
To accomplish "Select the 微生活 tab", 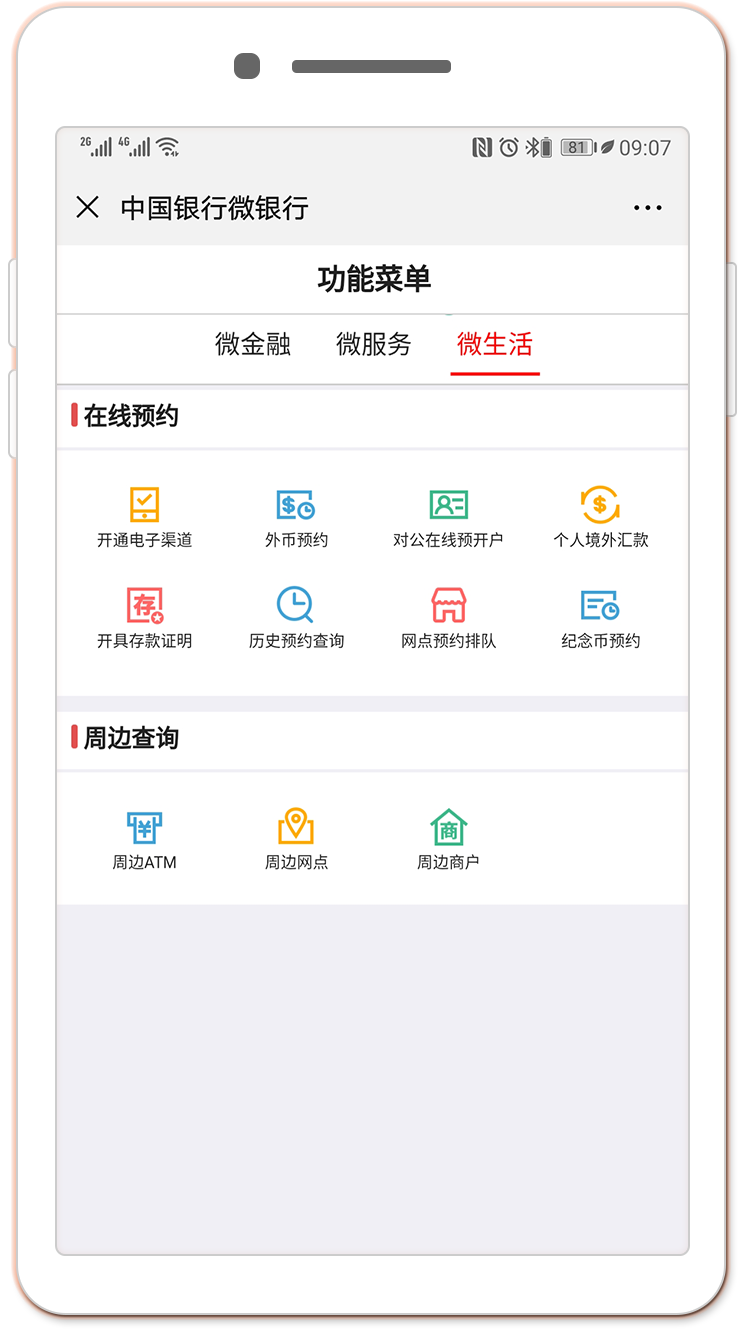I will [x=495, y=345].
